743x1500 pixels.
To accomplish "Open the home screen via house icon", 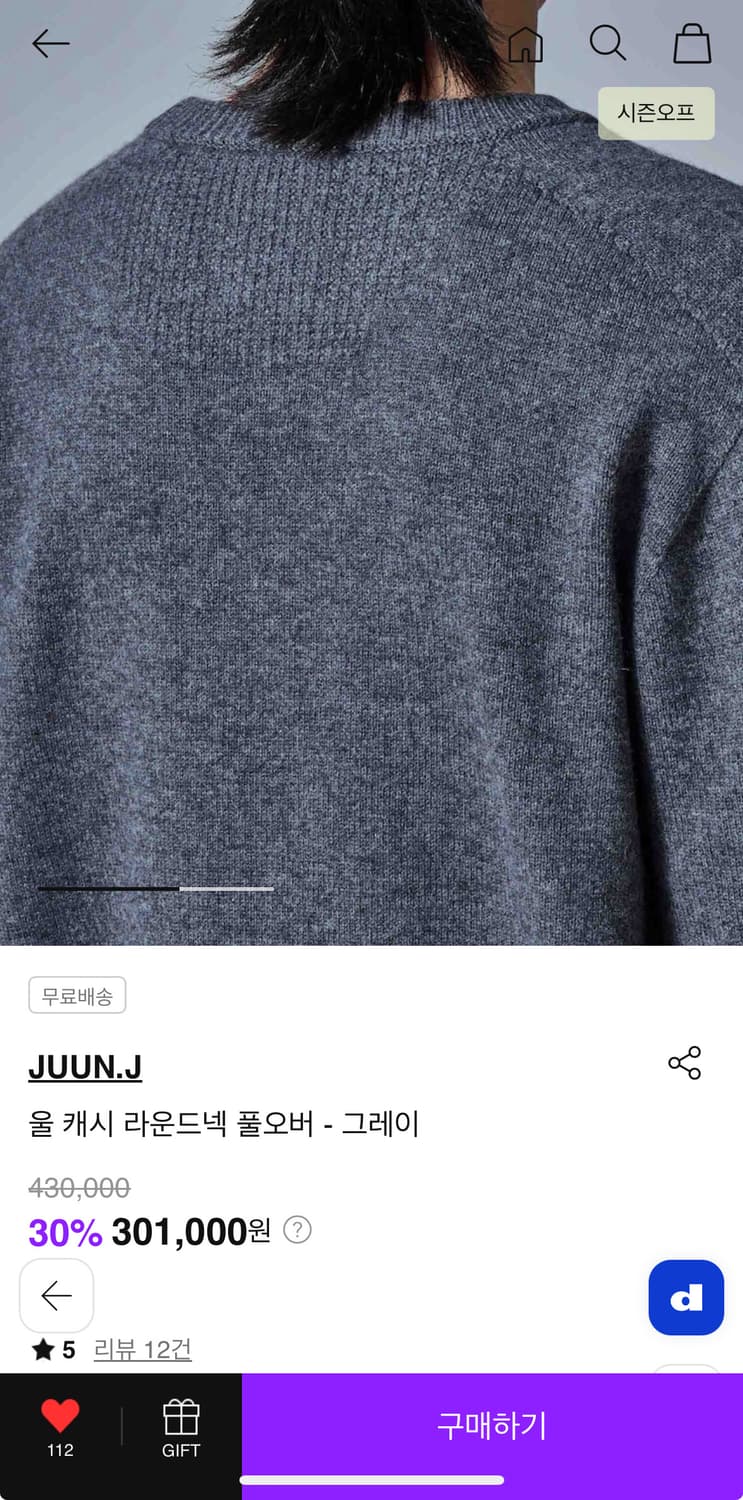I will (527, 44).
